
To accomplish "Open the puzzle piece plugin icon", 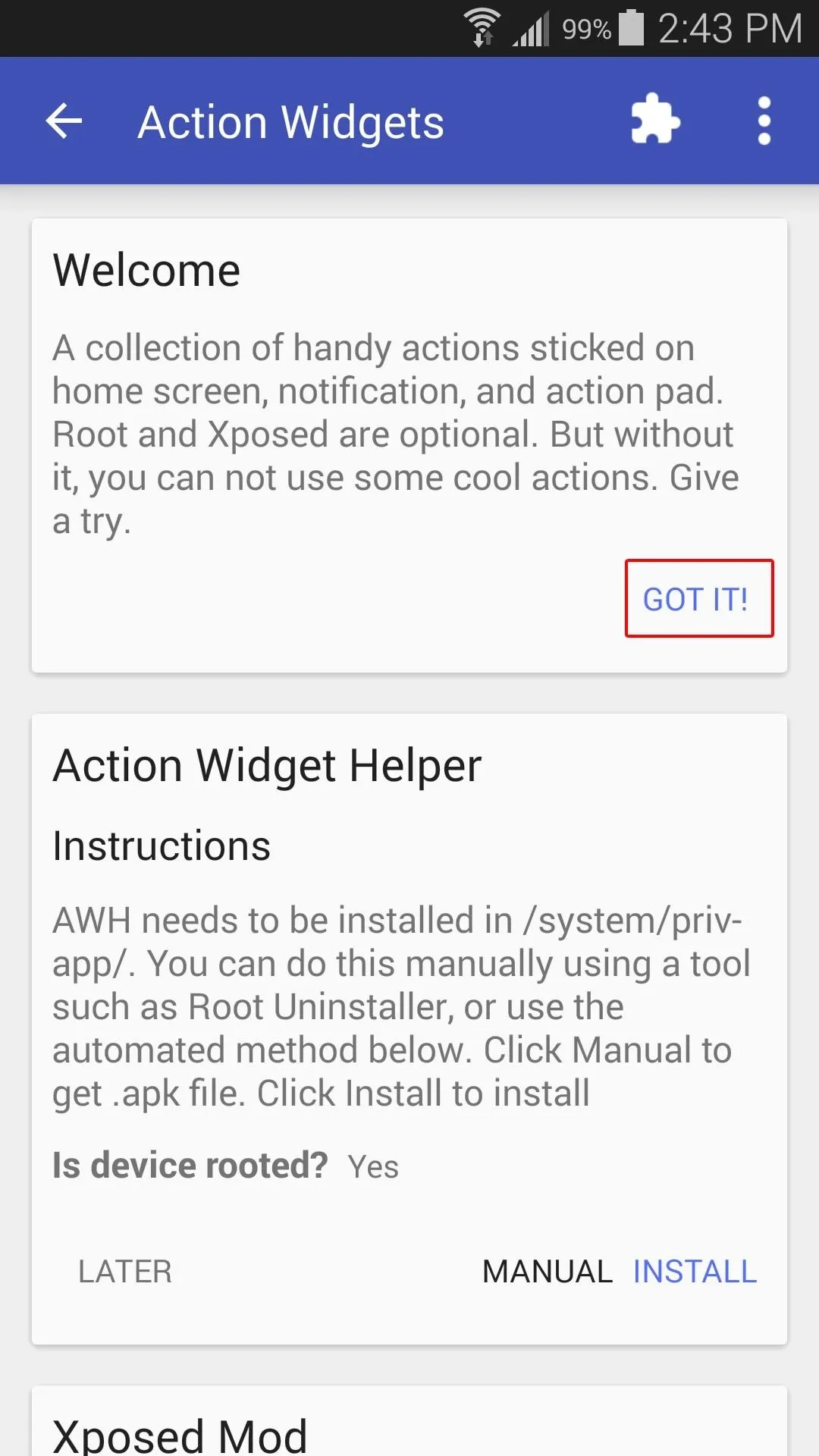I will 655,119.
